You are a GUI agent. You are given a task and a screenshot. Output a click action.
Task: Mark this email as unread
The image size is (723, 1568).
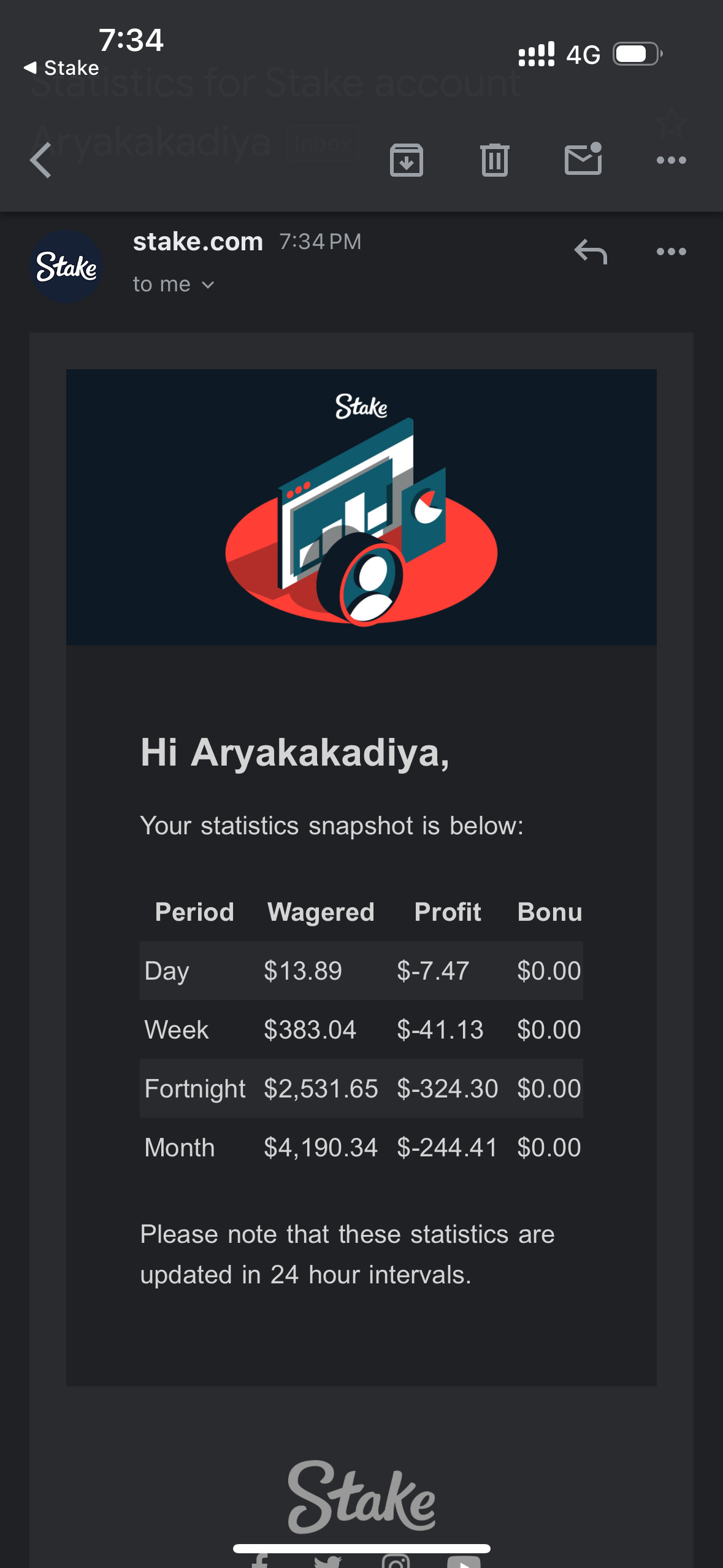[x=583, y=159]
